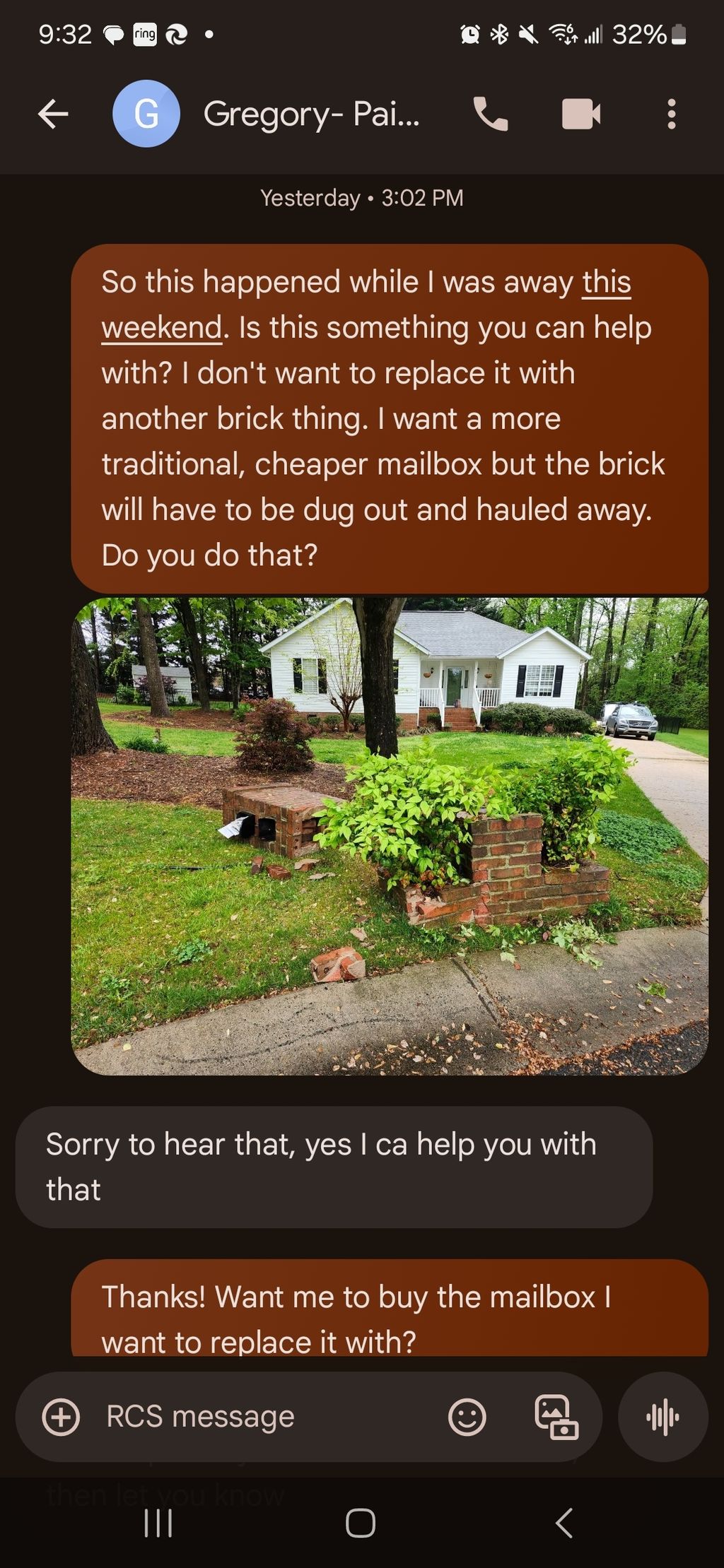724x1568 pixels.
Task: Open the overflow menu
Action: click(671, 114)
